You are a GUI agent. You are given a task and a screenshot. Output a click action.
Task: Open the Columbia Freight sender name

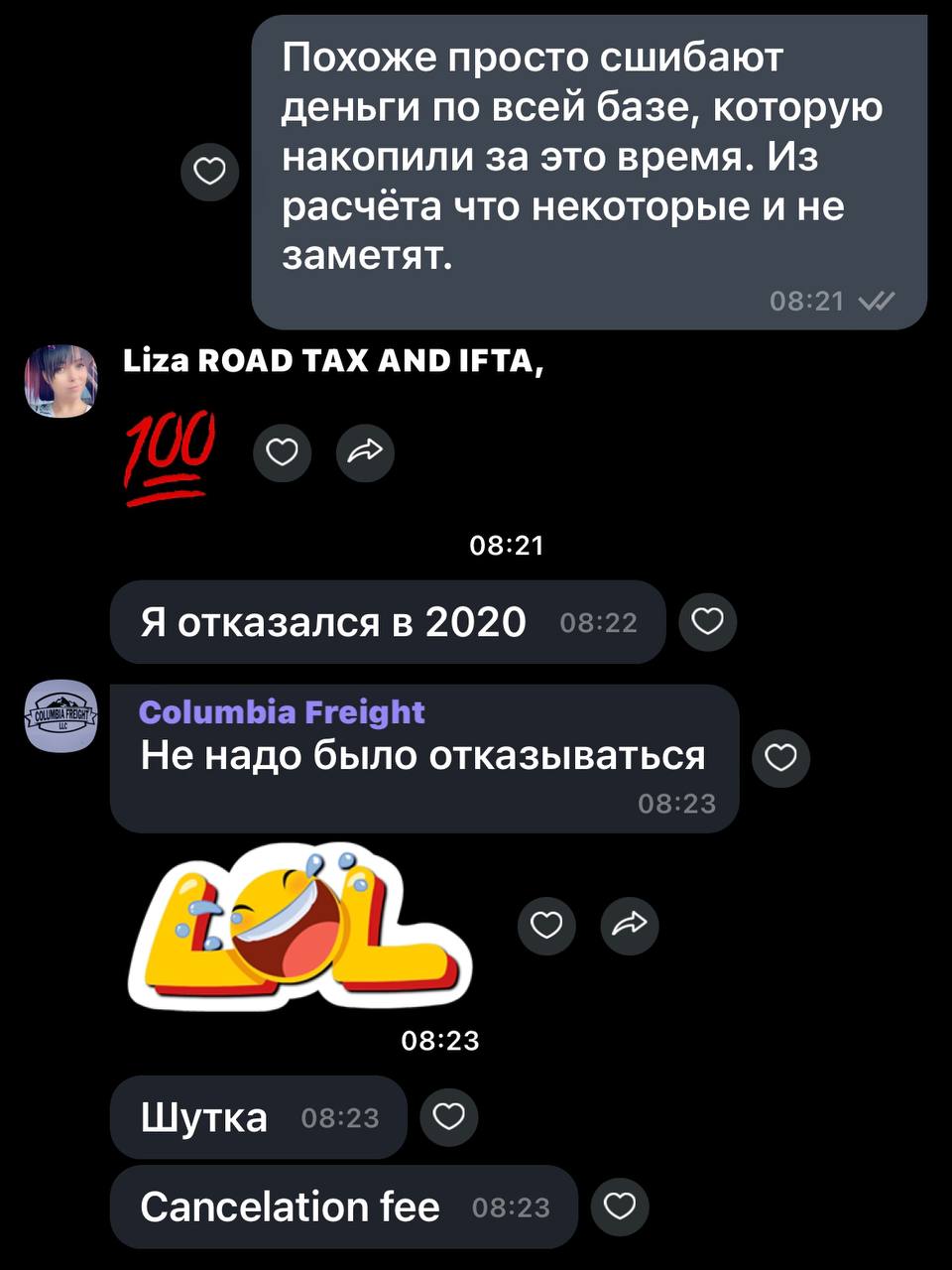click(x=282, y=711)
